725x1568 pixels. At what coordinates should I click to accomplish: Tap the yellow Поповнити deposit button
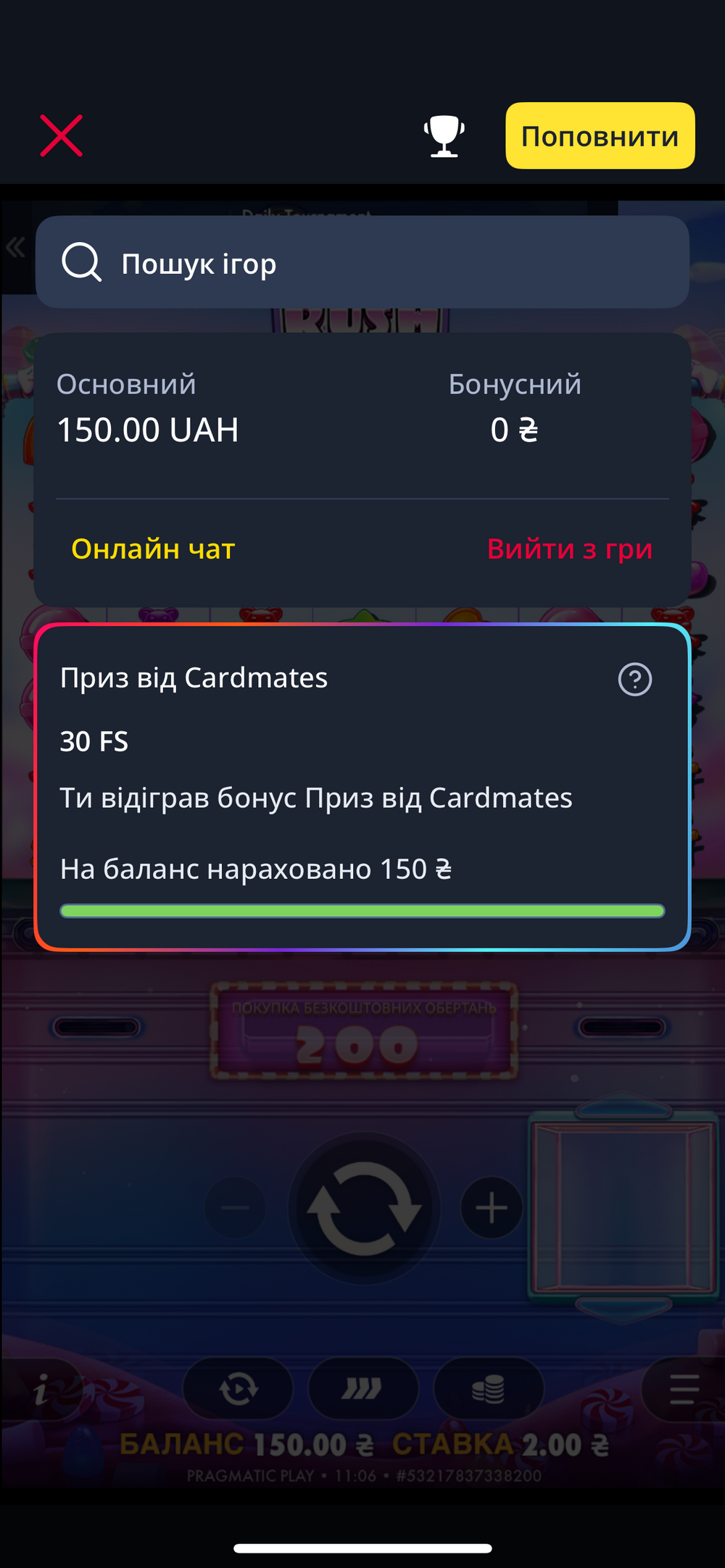600,135
